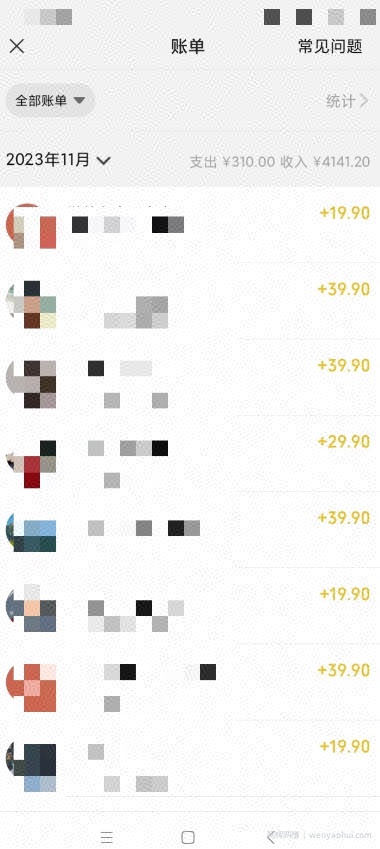Open 常见问题 help page
Screen dimensions: 380x849
coord(330,47)
